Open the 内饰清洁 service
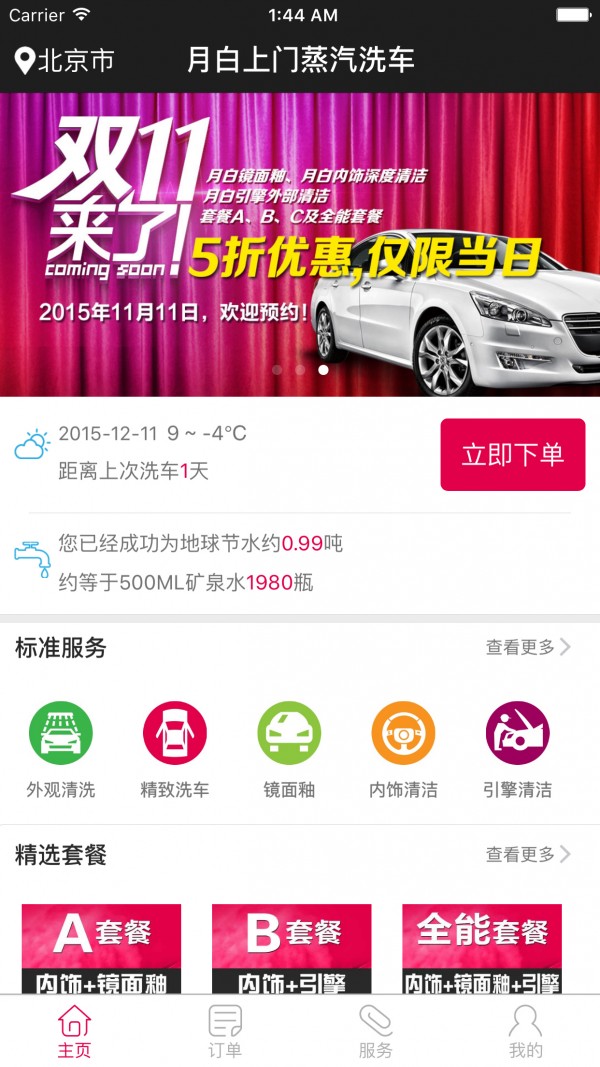The image size is (600, 1067). (403, 748)
